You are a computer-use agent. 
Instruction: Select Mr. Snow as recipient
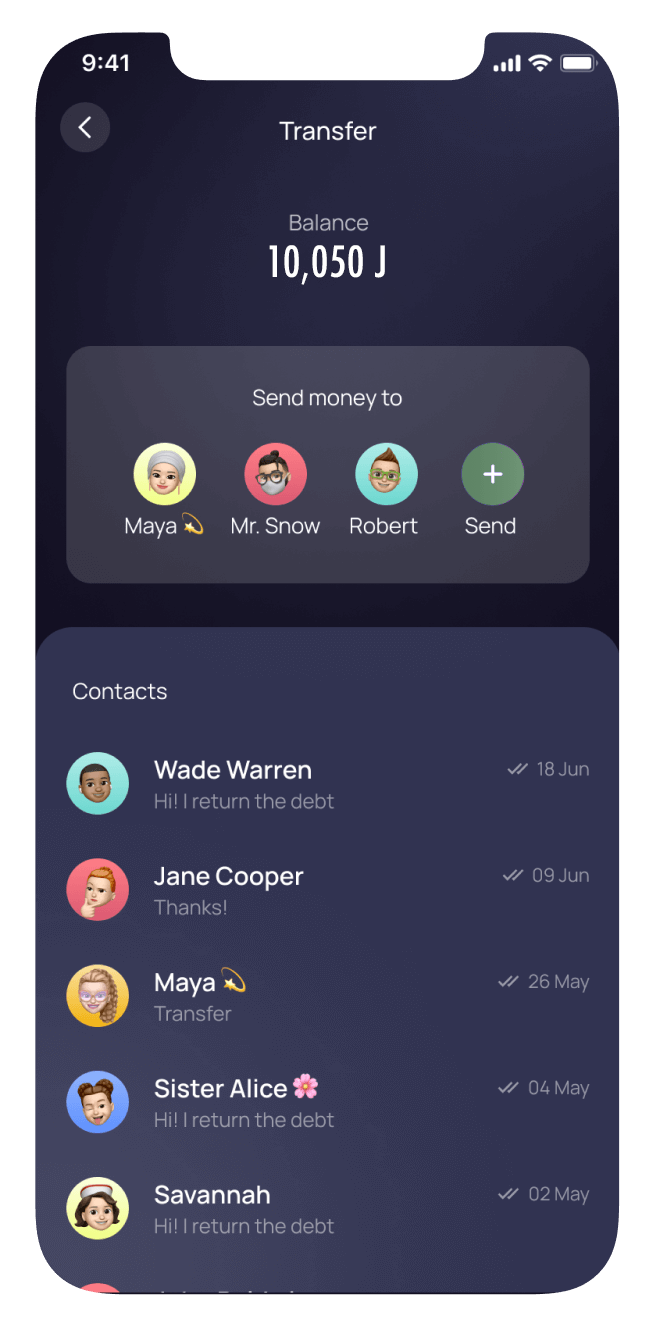point(275,475)
